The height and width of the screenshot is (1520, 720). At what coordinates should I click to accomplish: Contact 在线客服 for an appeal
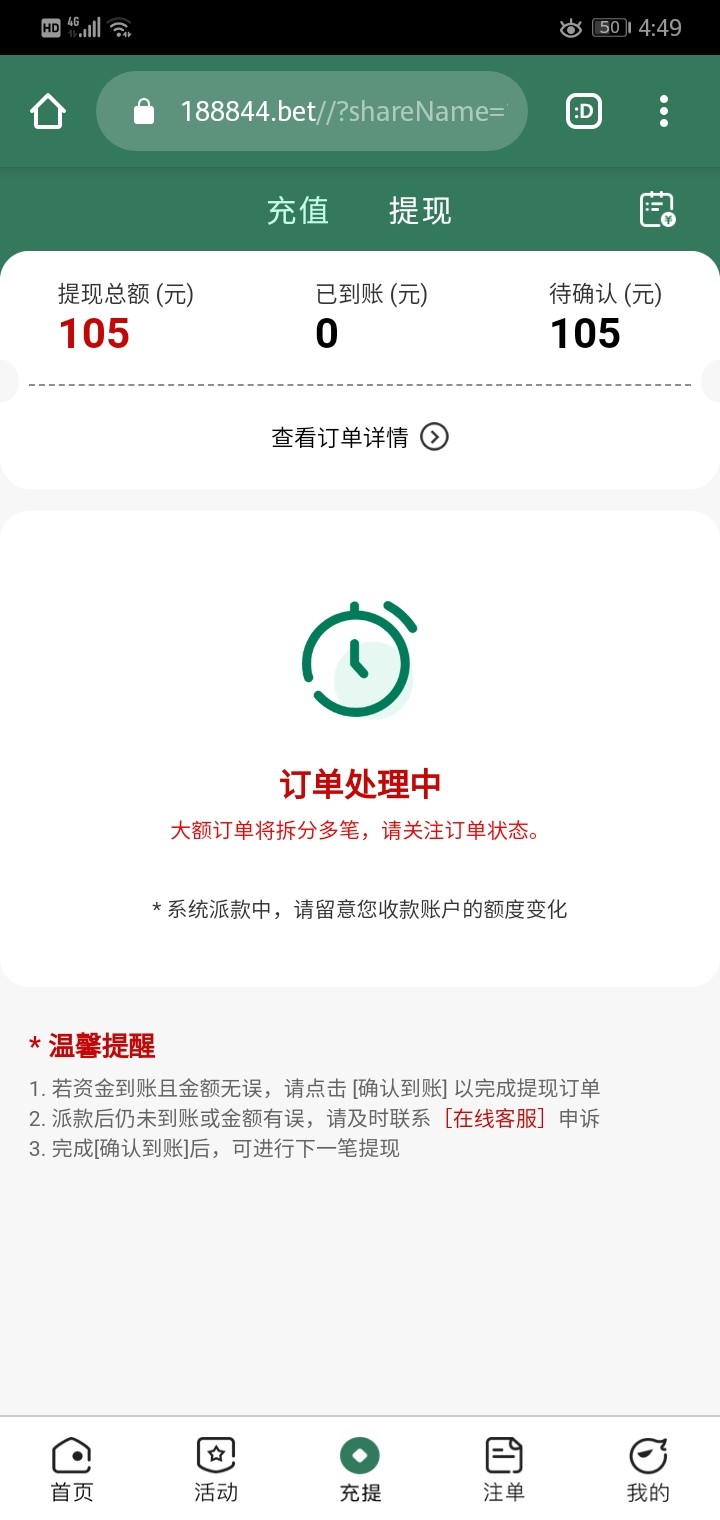pos(495,1118)
